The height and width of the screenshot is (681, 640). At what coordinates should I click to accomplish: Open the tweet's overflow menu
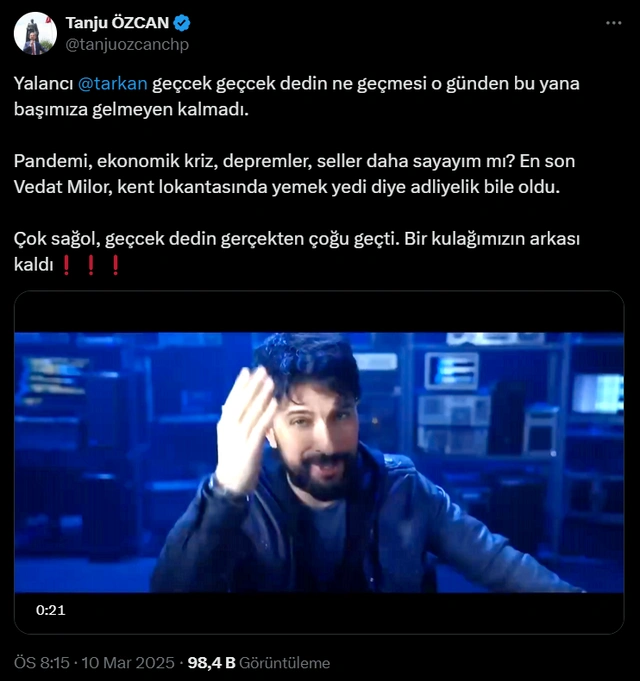[x=612, y=24]
